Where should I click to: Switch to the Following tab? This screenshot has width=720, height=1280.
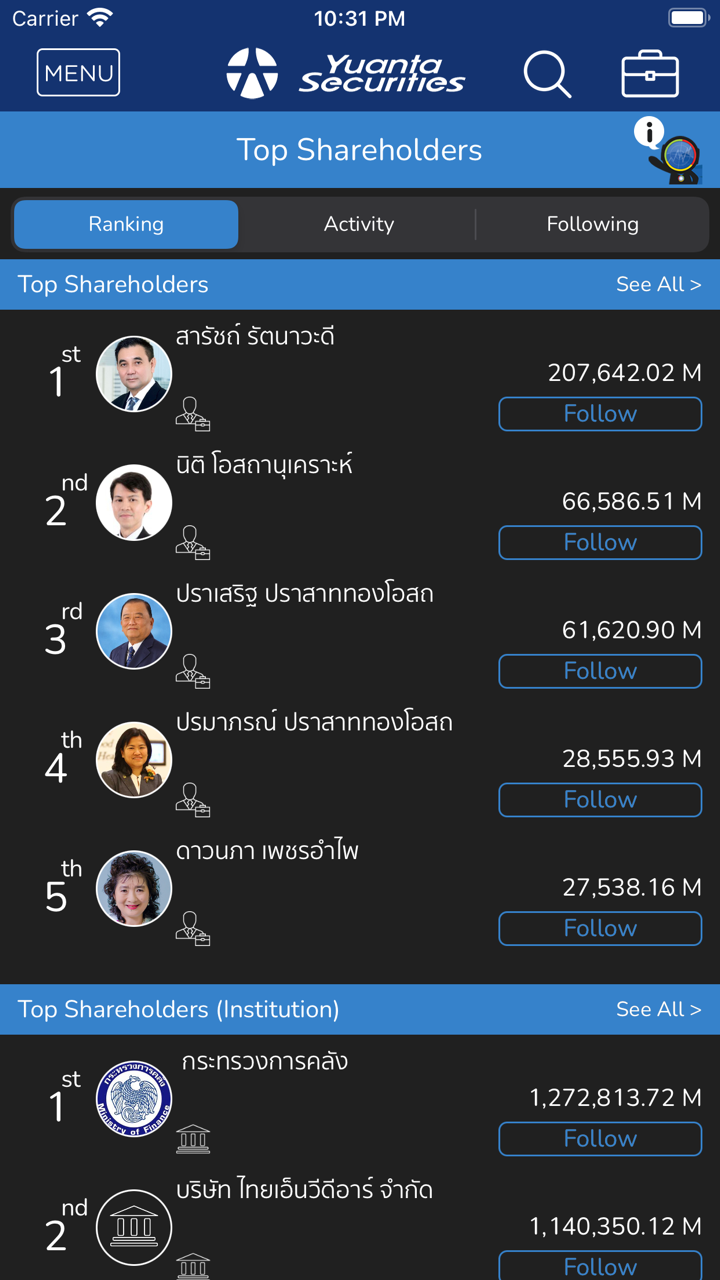592,224
